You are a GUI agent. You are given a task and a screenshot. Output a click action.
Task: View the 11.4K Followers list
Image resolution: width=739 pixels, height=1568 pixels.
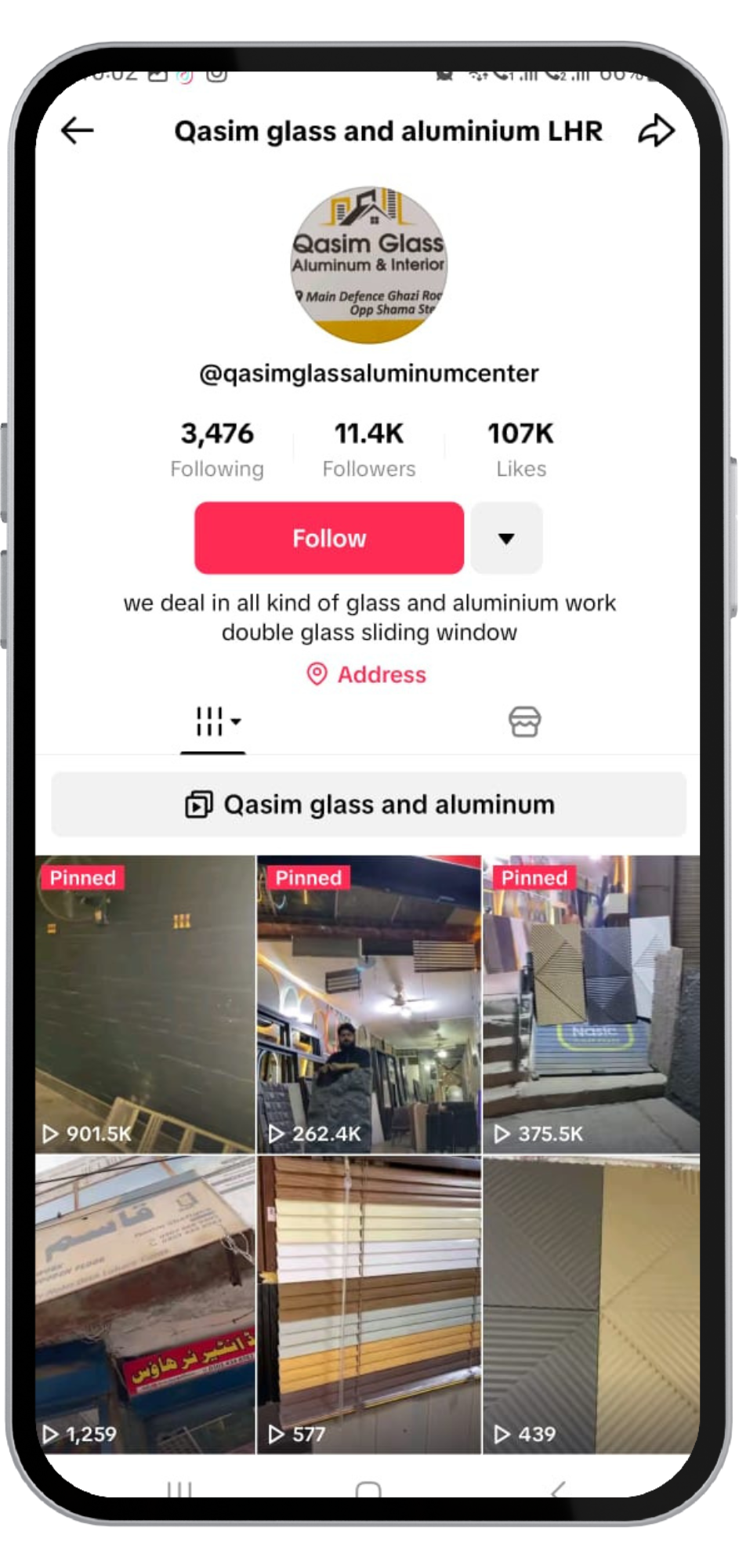pyautogui.click(x=368, y=448)
